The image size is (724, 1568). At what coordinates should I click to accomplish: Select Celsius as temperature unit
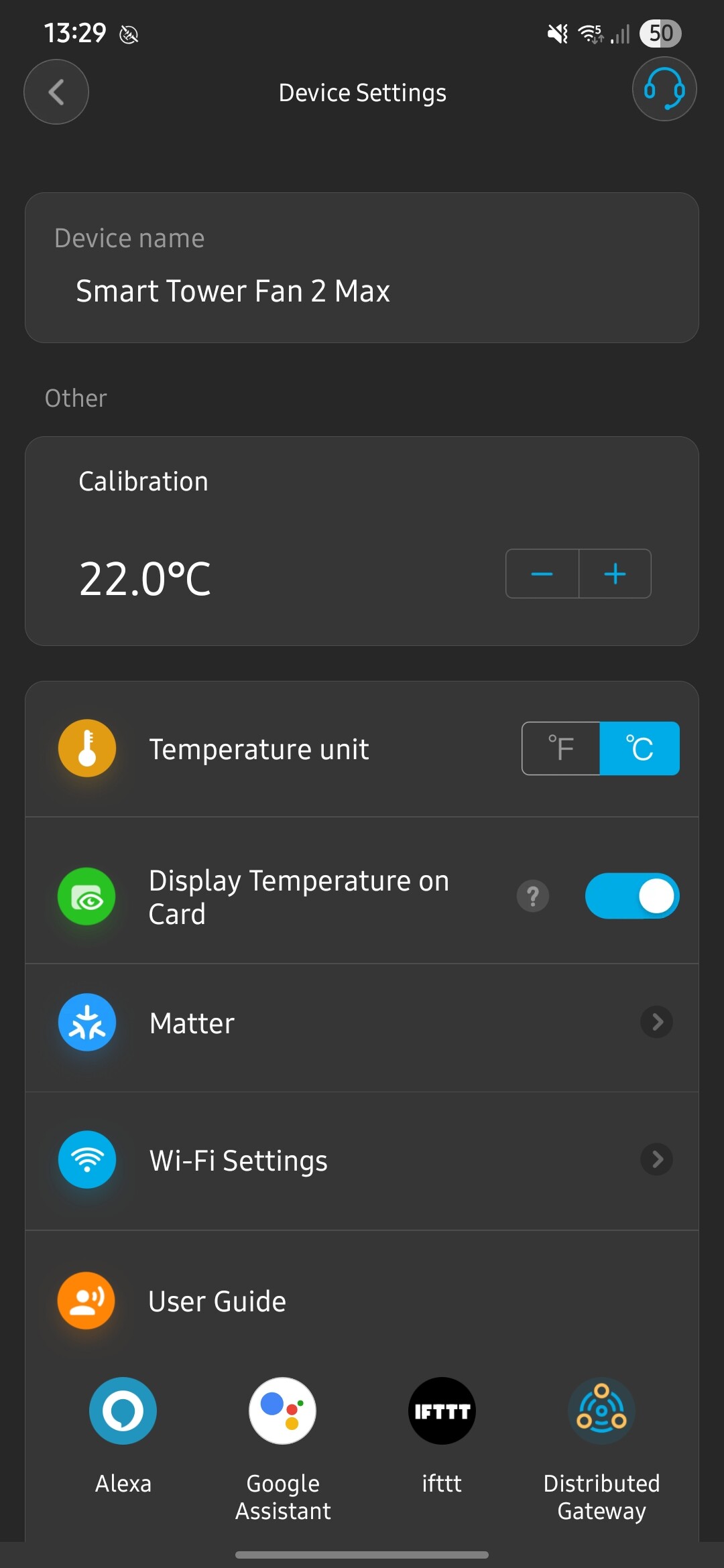640,748
